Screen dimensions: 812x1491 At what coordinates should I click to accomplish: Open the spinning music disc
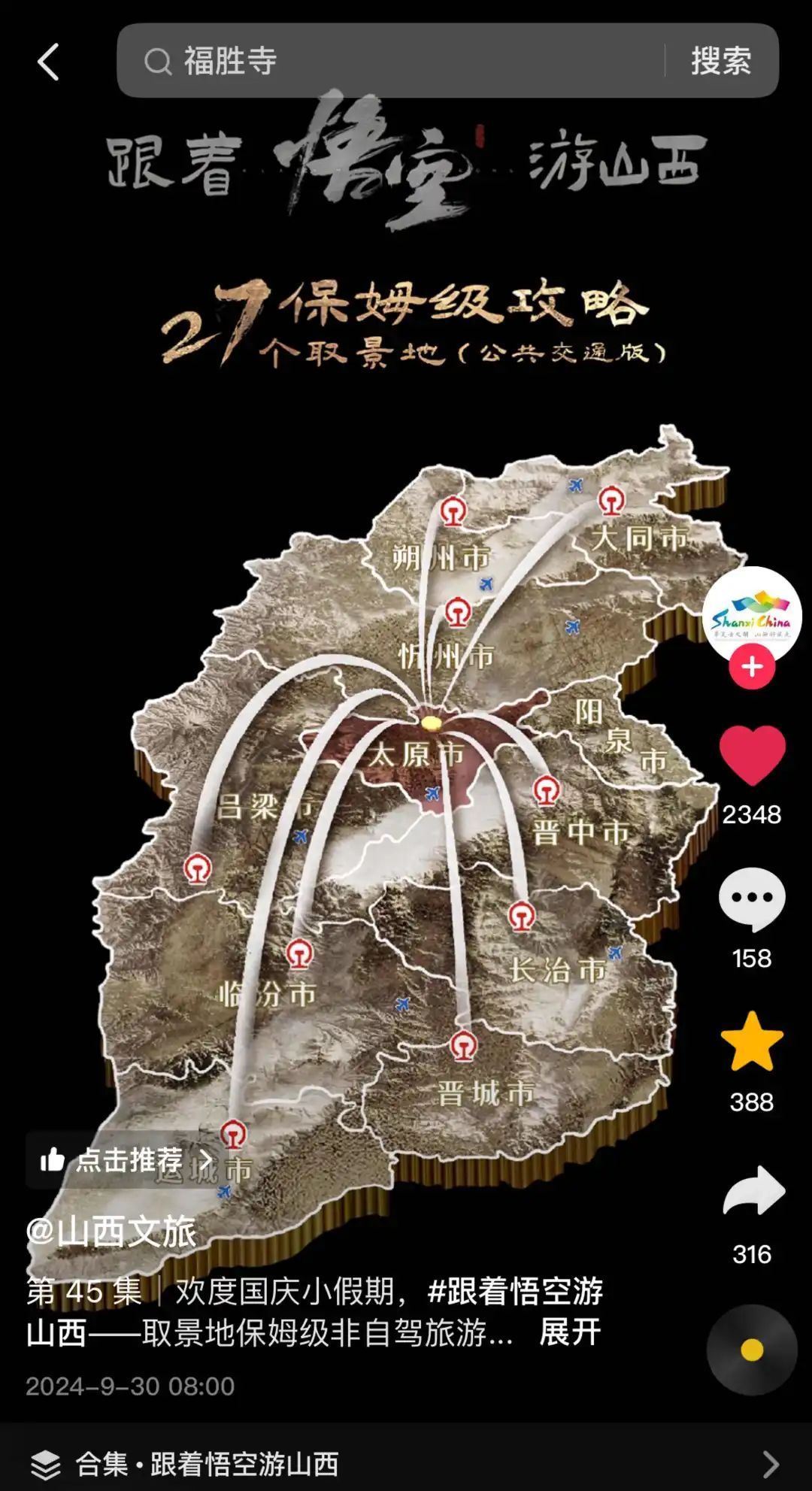coord(751,1350)
